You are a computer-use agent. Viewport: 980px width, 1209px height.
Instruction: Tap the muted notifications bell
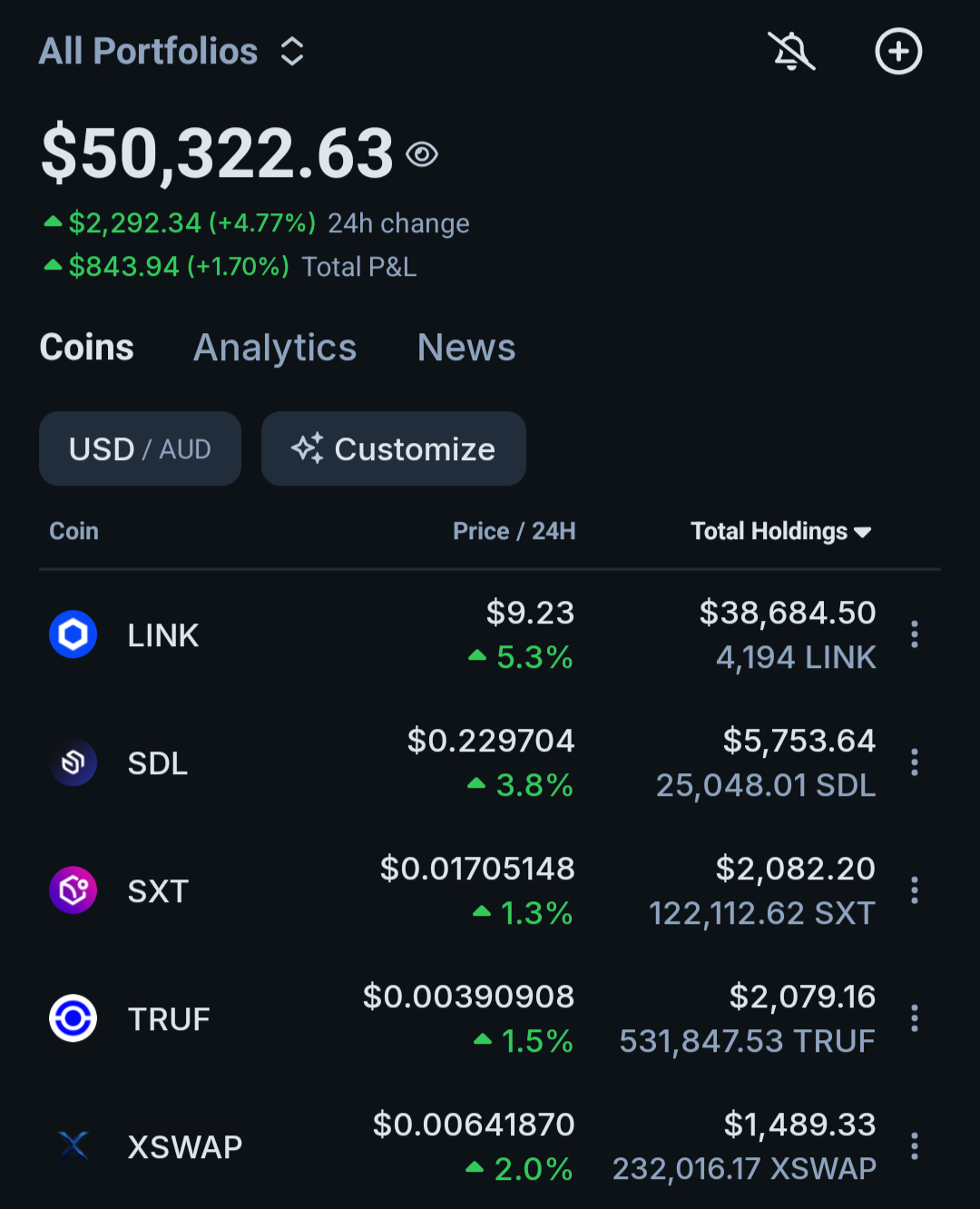(791, 52)
